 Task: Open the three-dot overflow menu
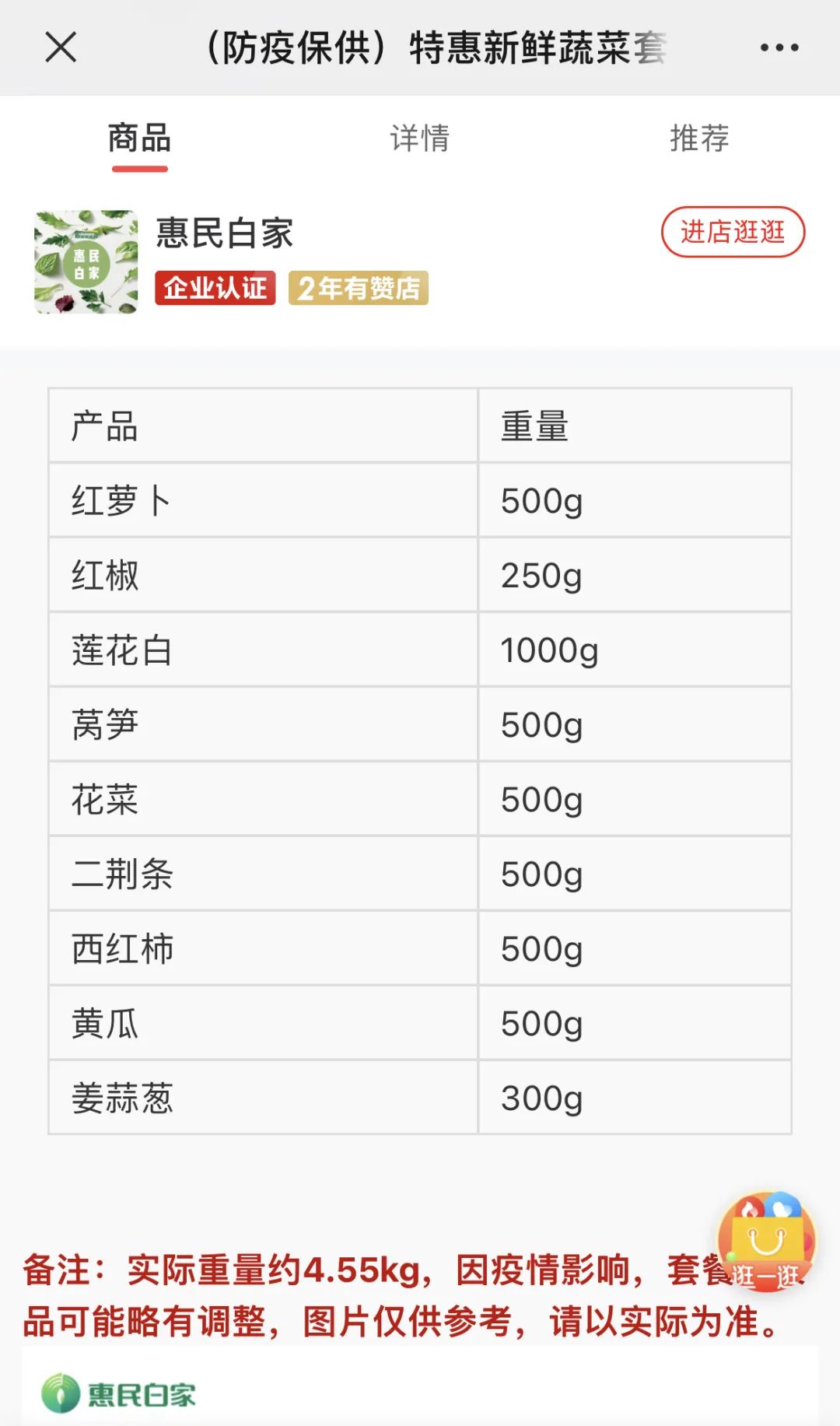pyautogui.click(x=779, y=47)
